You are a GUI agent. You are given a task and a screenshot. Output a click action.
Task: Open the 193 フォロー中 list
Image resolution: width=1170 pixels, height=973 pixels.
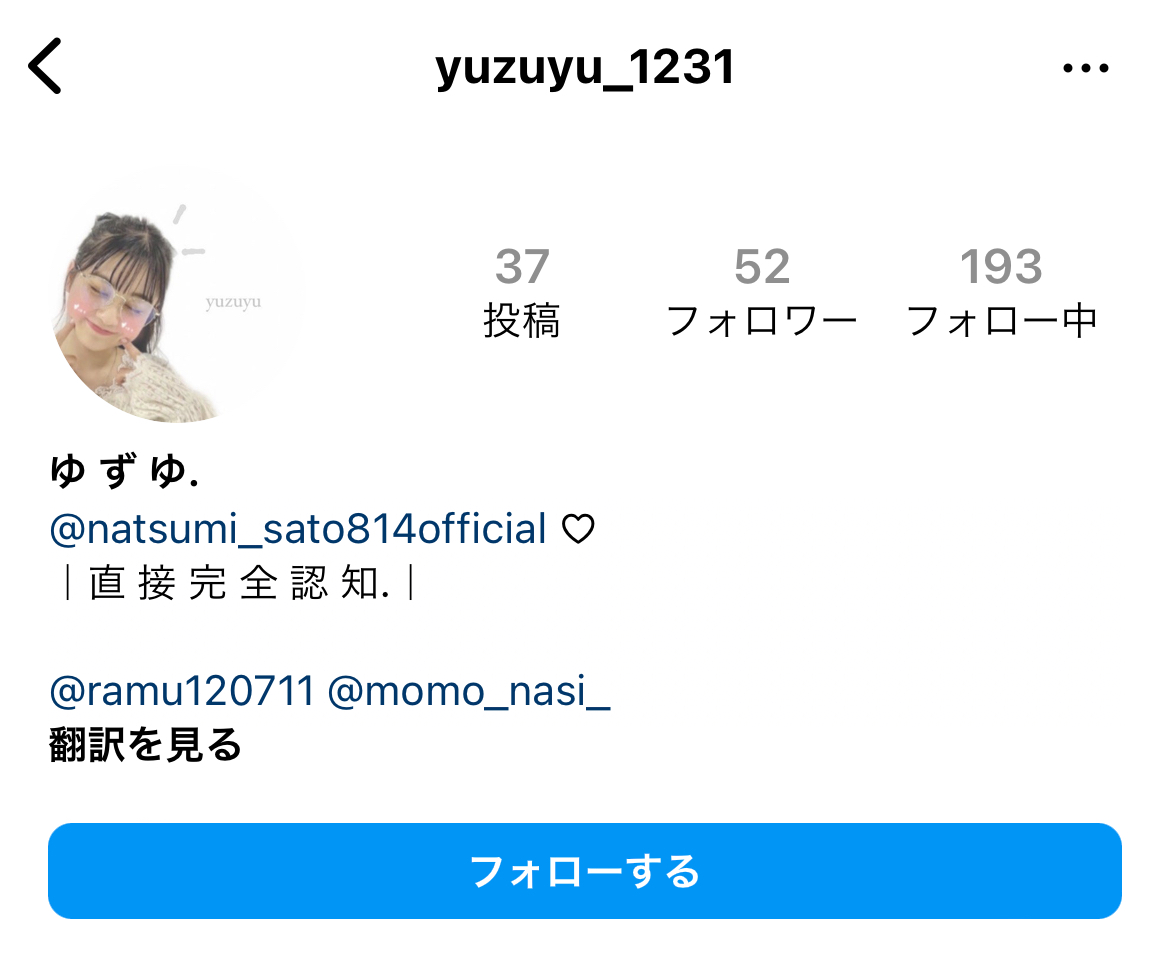tap(1001, 292)
